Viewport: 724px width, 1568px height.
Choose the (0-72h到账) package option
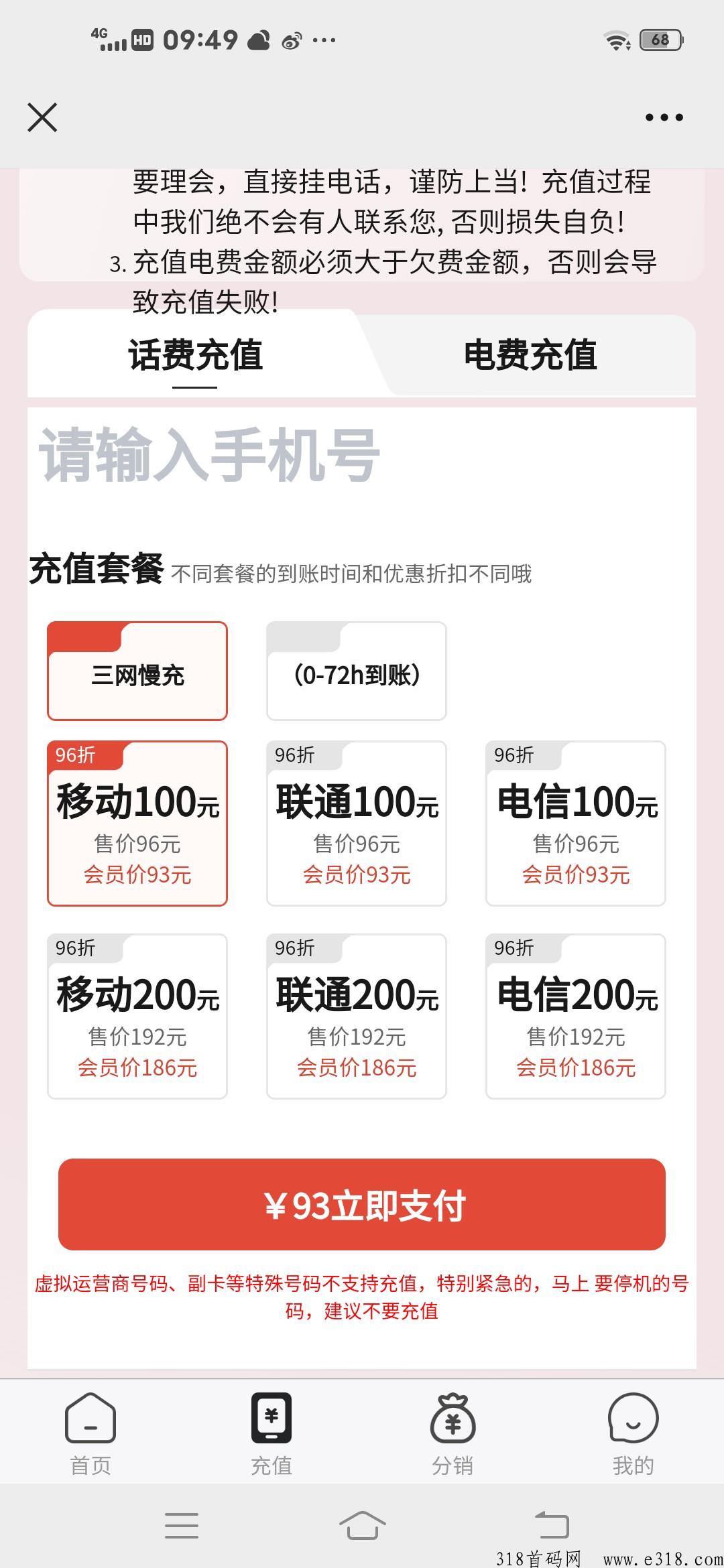[x=357, y=671]
